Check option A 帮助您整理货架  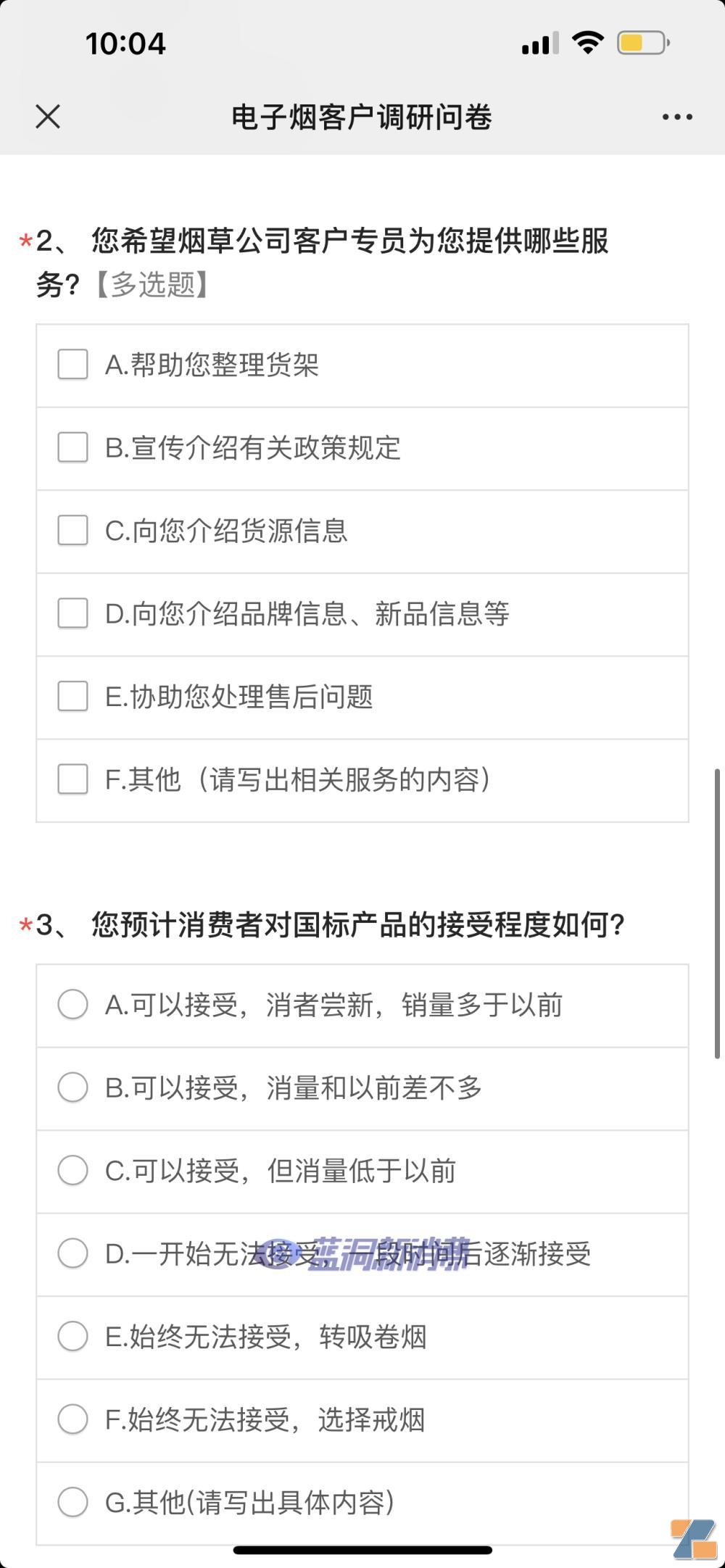tap(72, 365)
